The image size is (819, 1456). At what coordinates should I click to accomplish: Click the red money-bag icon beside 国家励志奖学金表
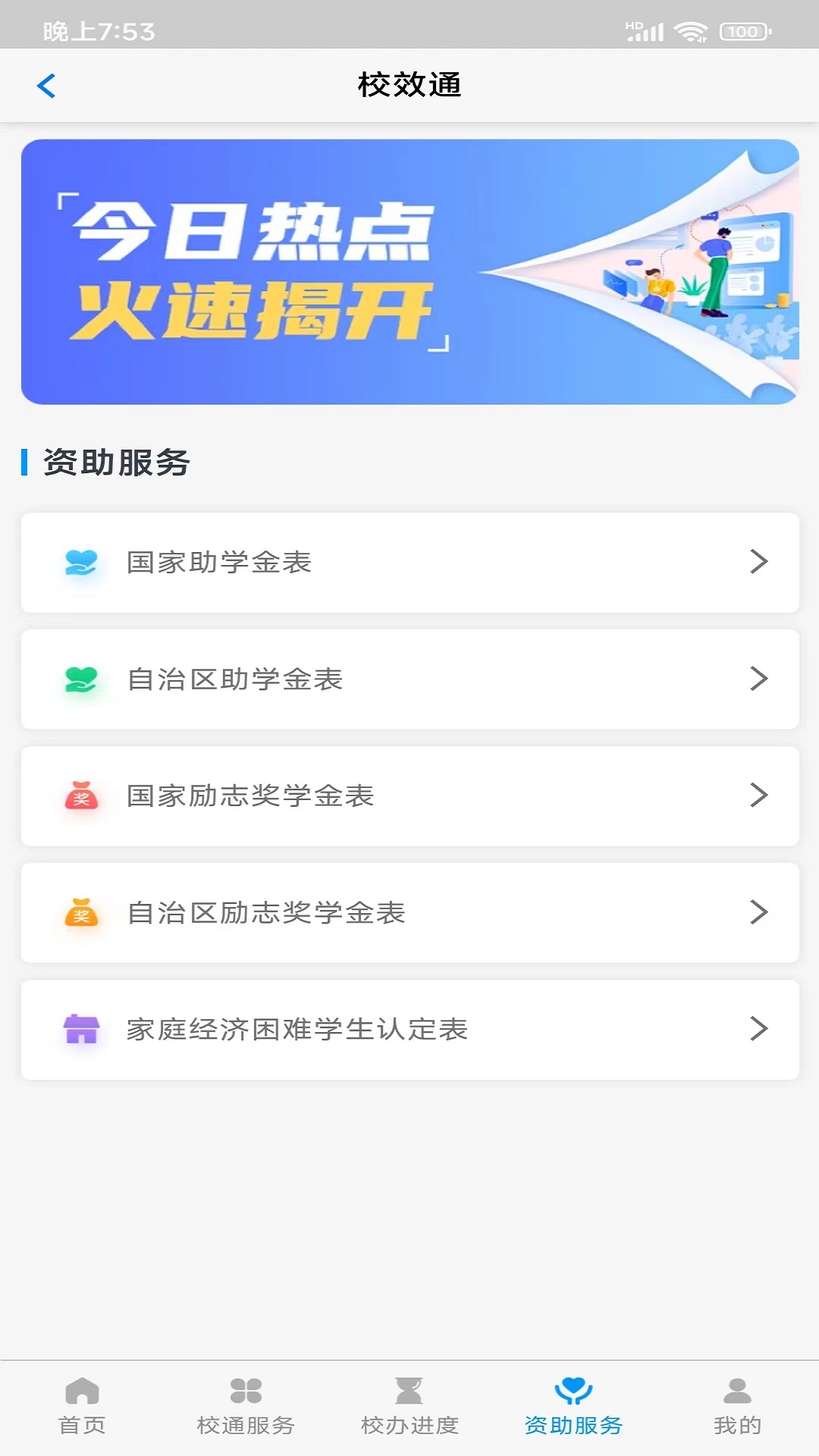82,796
